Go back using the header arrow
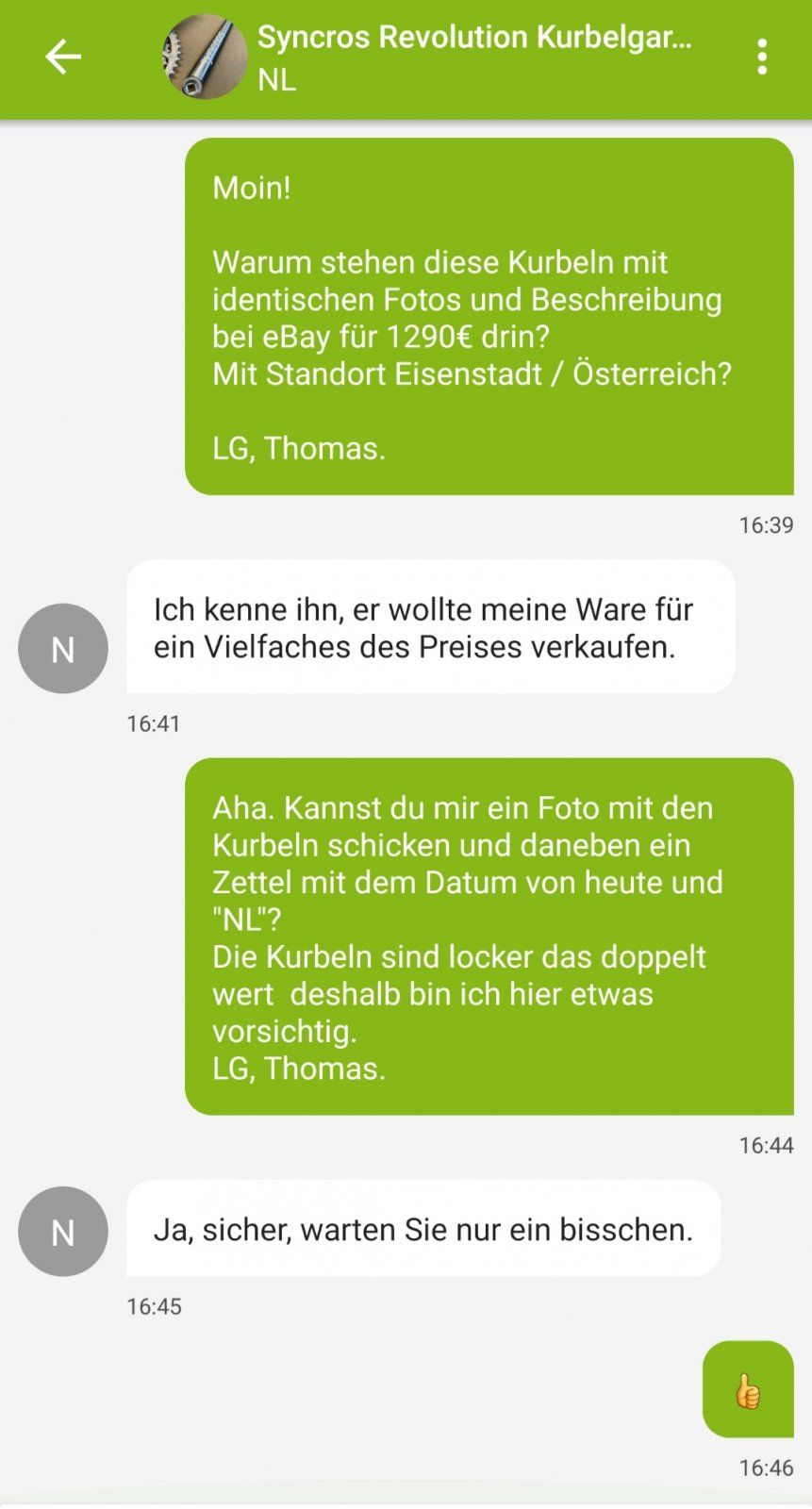 click(x=63, y=58)
